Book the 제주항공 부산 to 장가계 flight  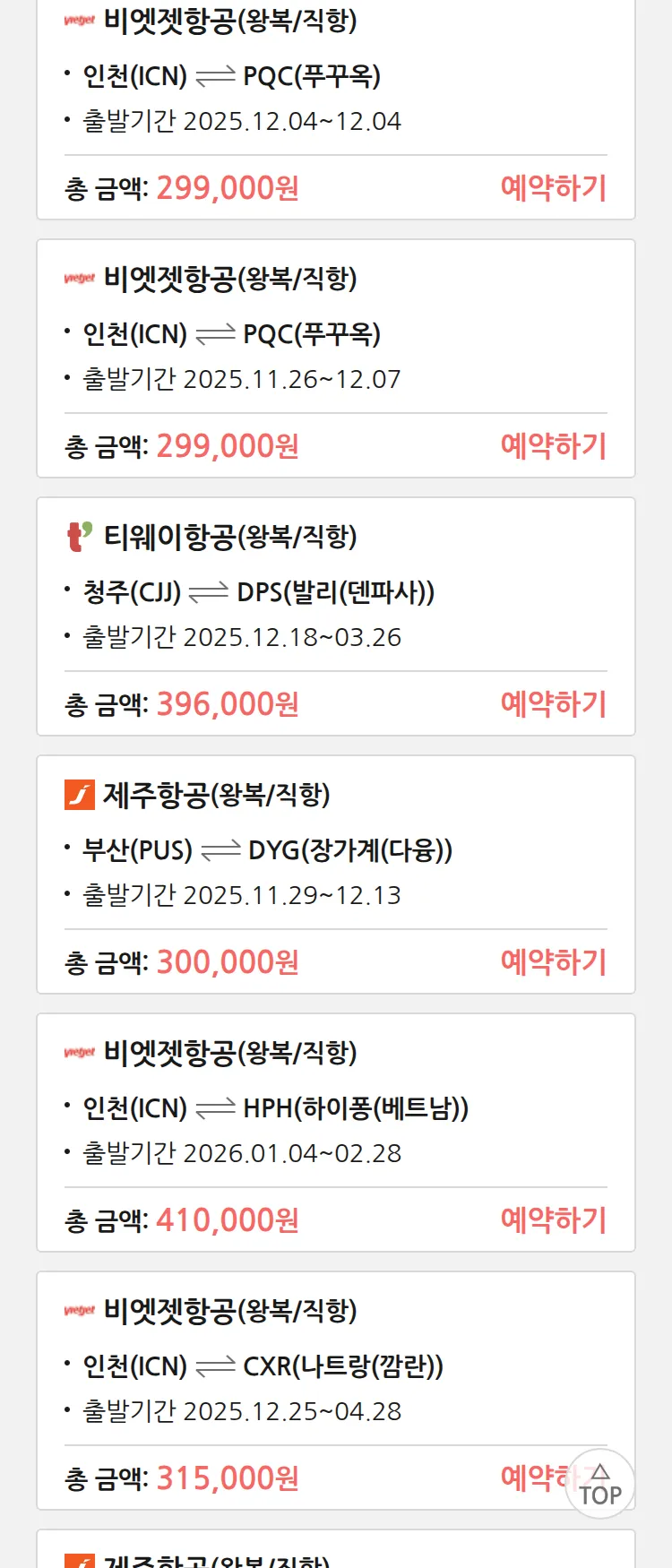[553, 962]
